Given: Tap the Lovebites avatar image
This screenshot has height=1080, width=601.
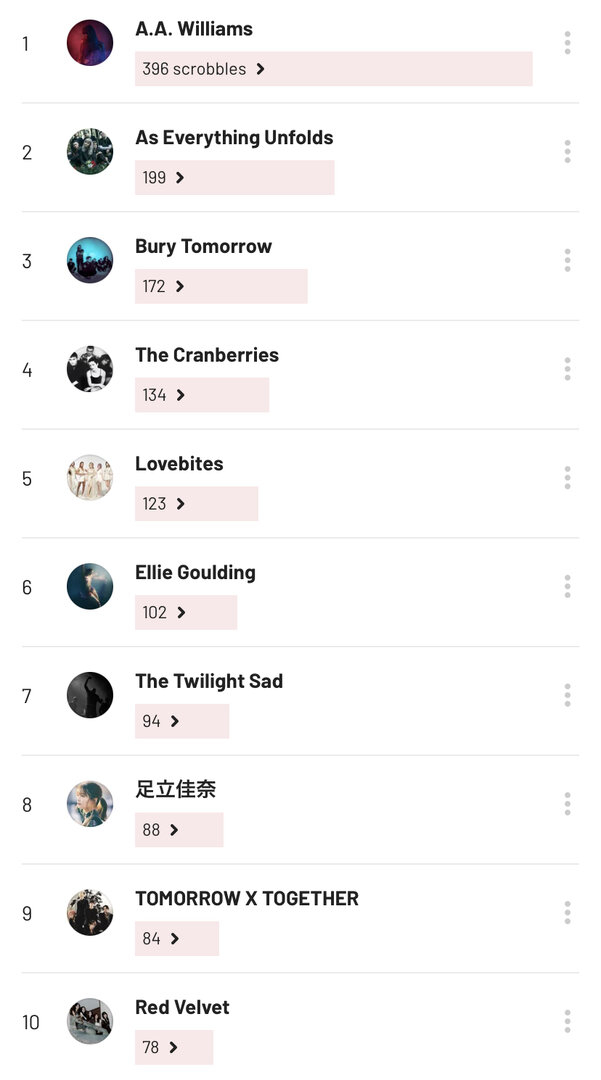Looking at the screenshot, I should pyautogui.click(x=89, y=477).
